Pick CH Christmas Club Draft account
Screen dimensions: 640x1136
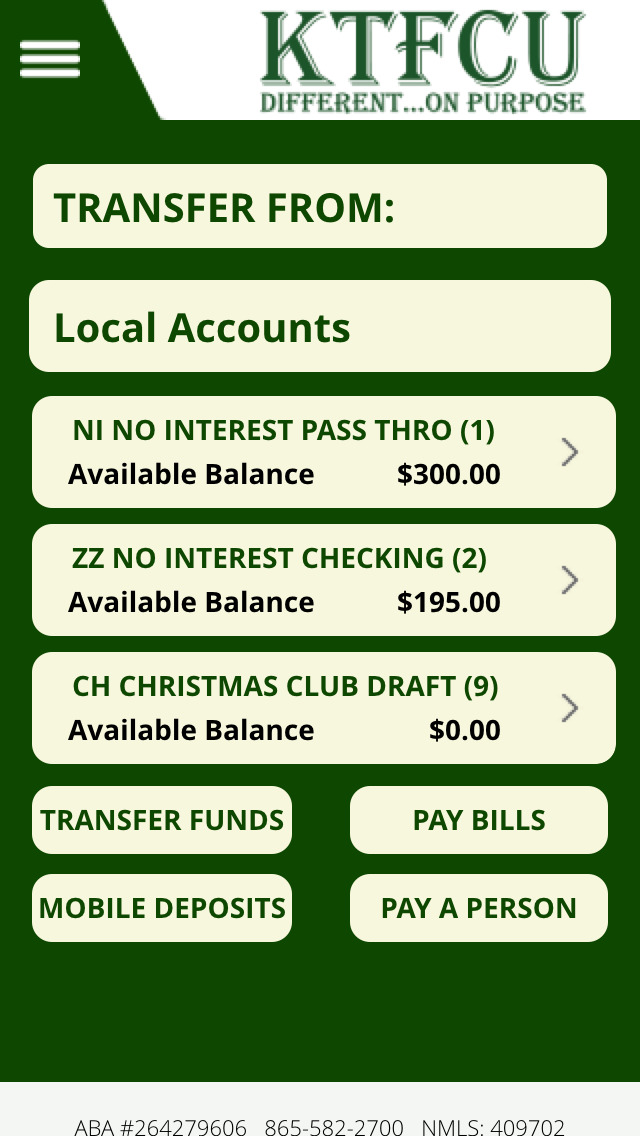323,708
